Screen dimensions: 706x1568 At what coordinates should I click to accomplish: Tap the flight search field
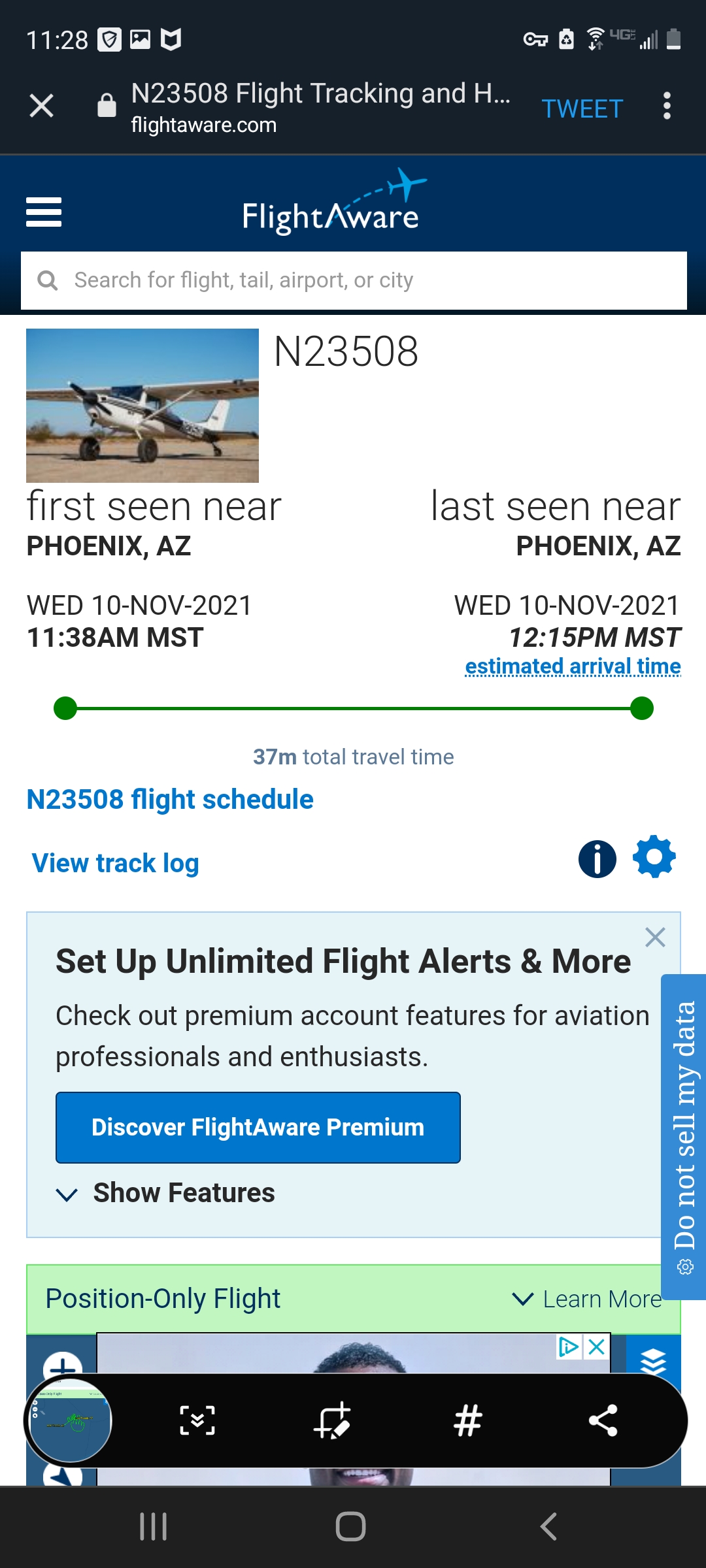[x=354, y=280]
